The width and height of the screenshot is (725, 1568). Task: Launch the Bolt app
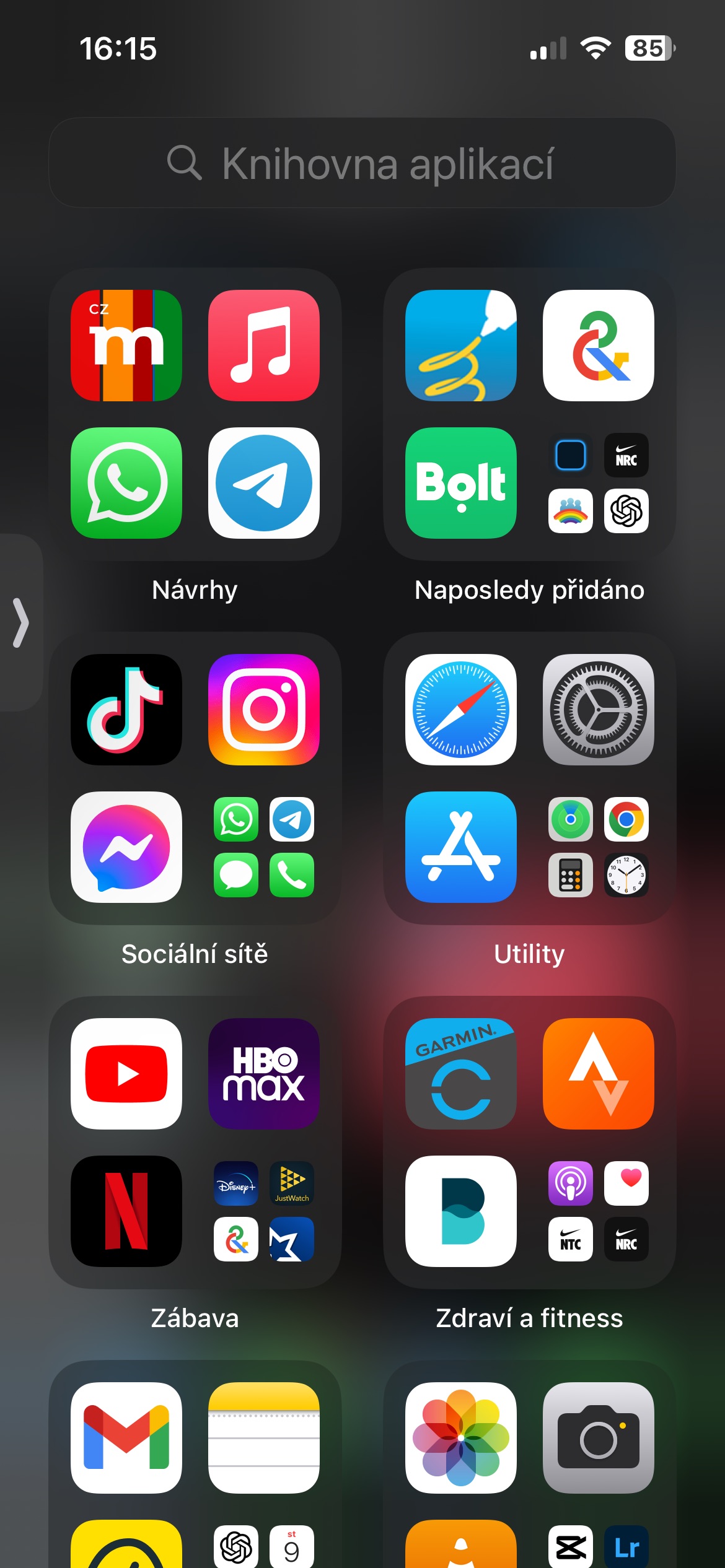[x=460, y=483]
